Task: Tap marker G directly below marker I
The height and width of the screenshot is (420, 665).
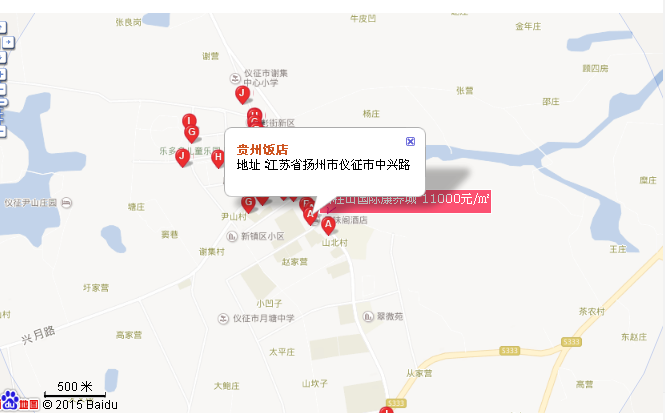Action: [191, 133]
